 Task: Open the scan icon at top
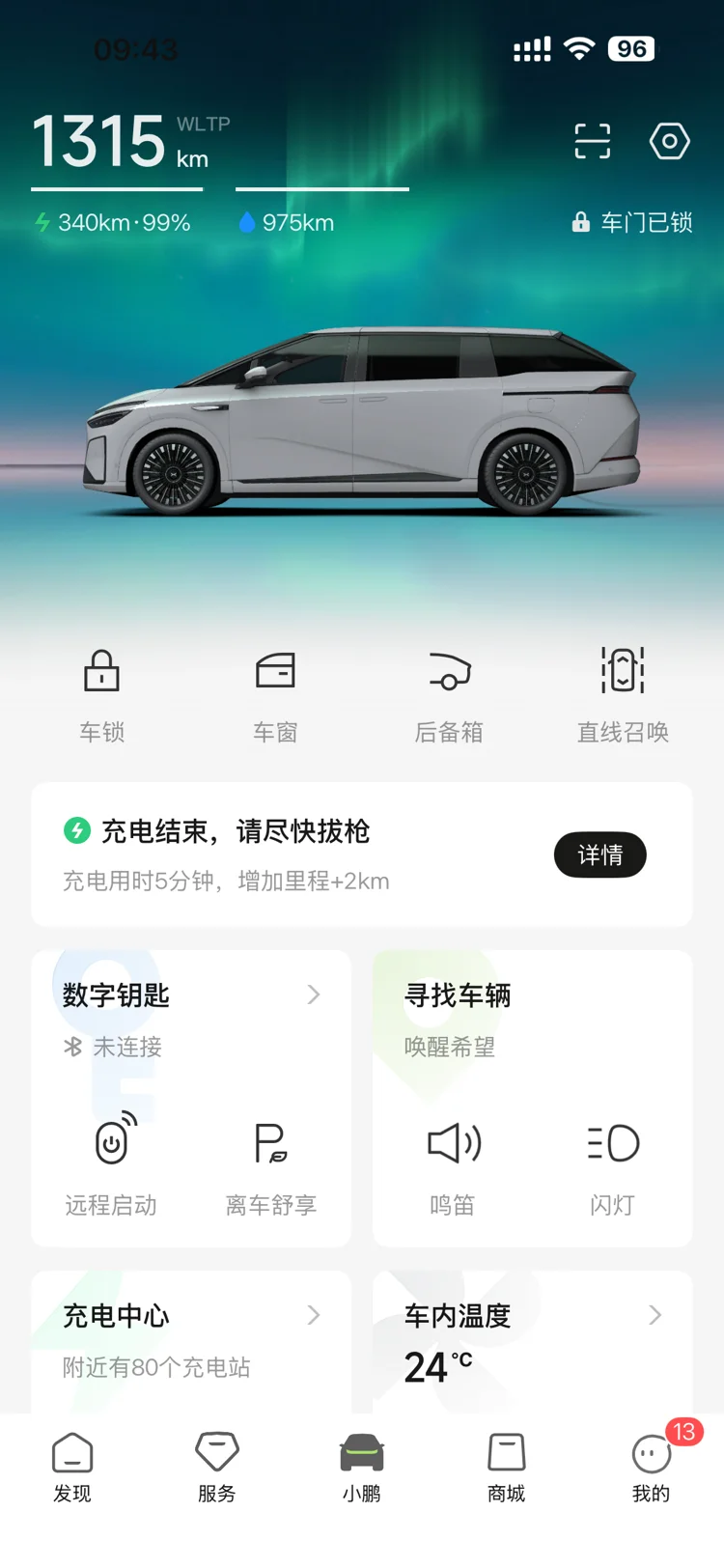pyautogui.click(x=592, y=141)
